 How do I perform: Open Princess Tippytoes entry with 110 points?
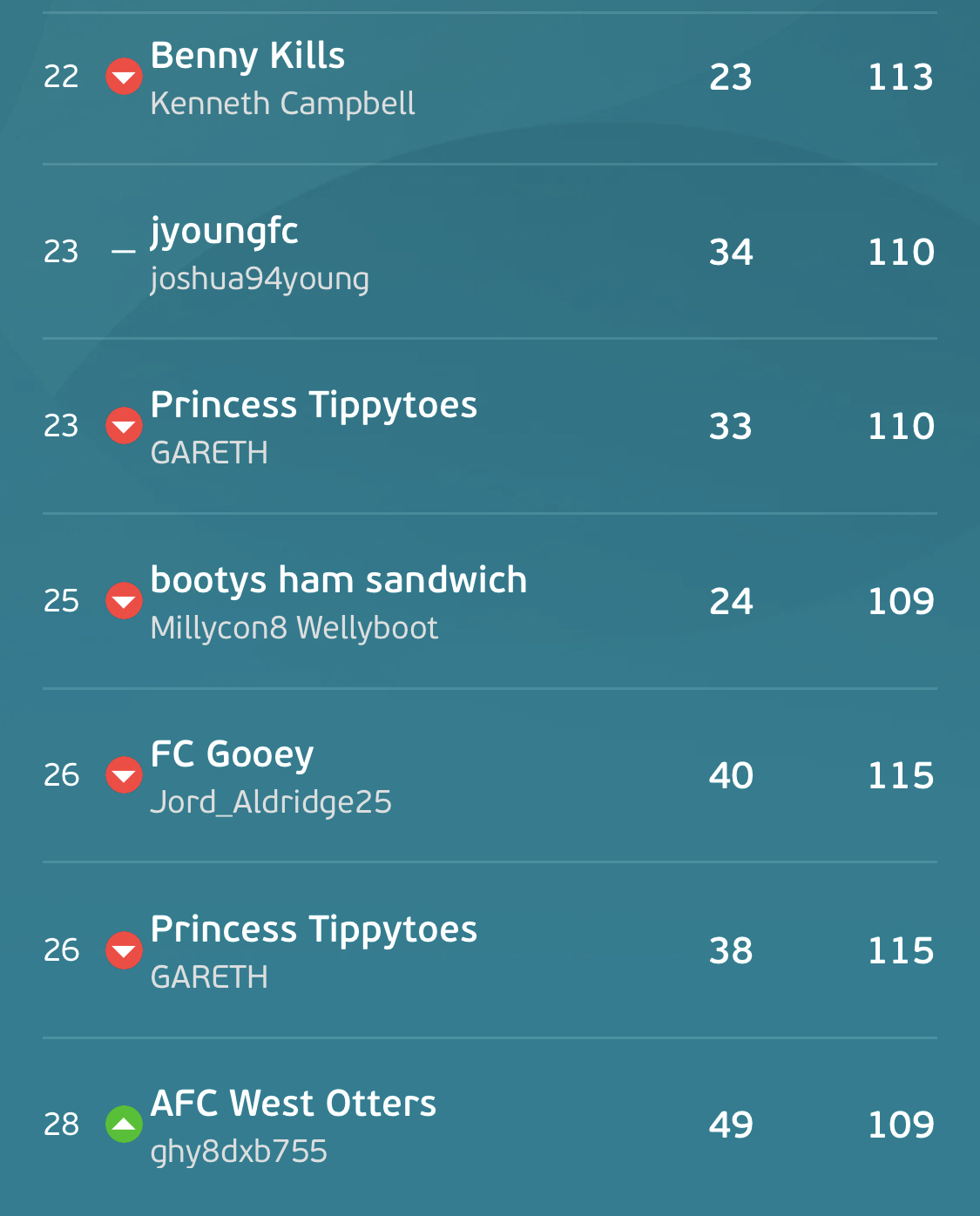490,426
